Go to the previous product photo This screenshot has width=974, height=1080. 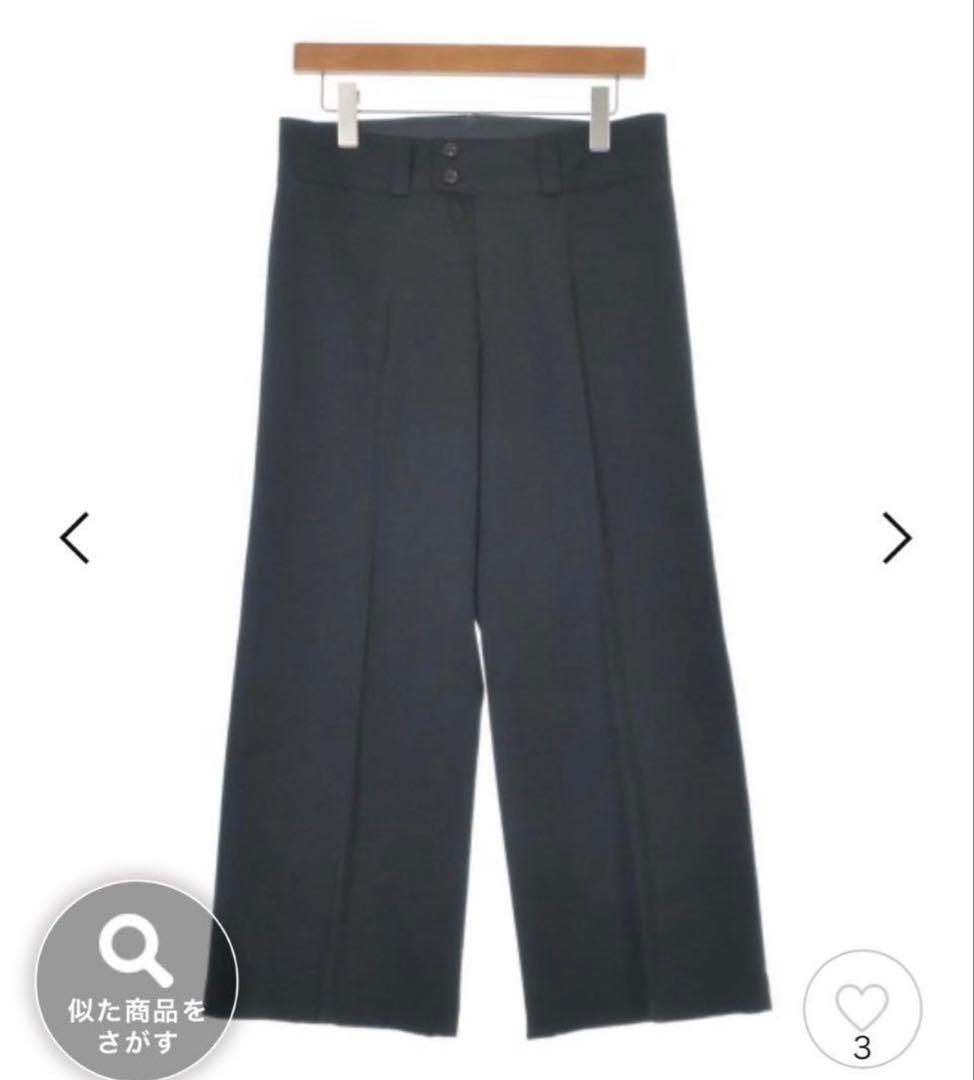[x=75, y=538]
